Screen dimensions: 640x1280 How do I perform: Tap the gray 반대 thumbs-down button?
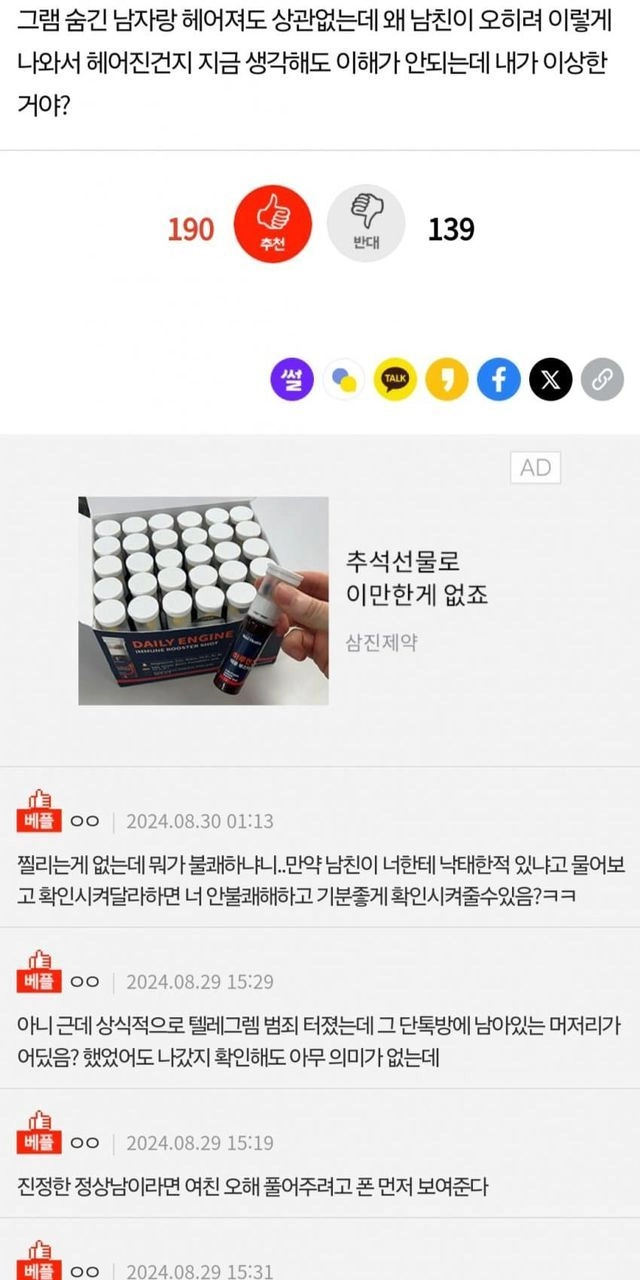point(366,224)
